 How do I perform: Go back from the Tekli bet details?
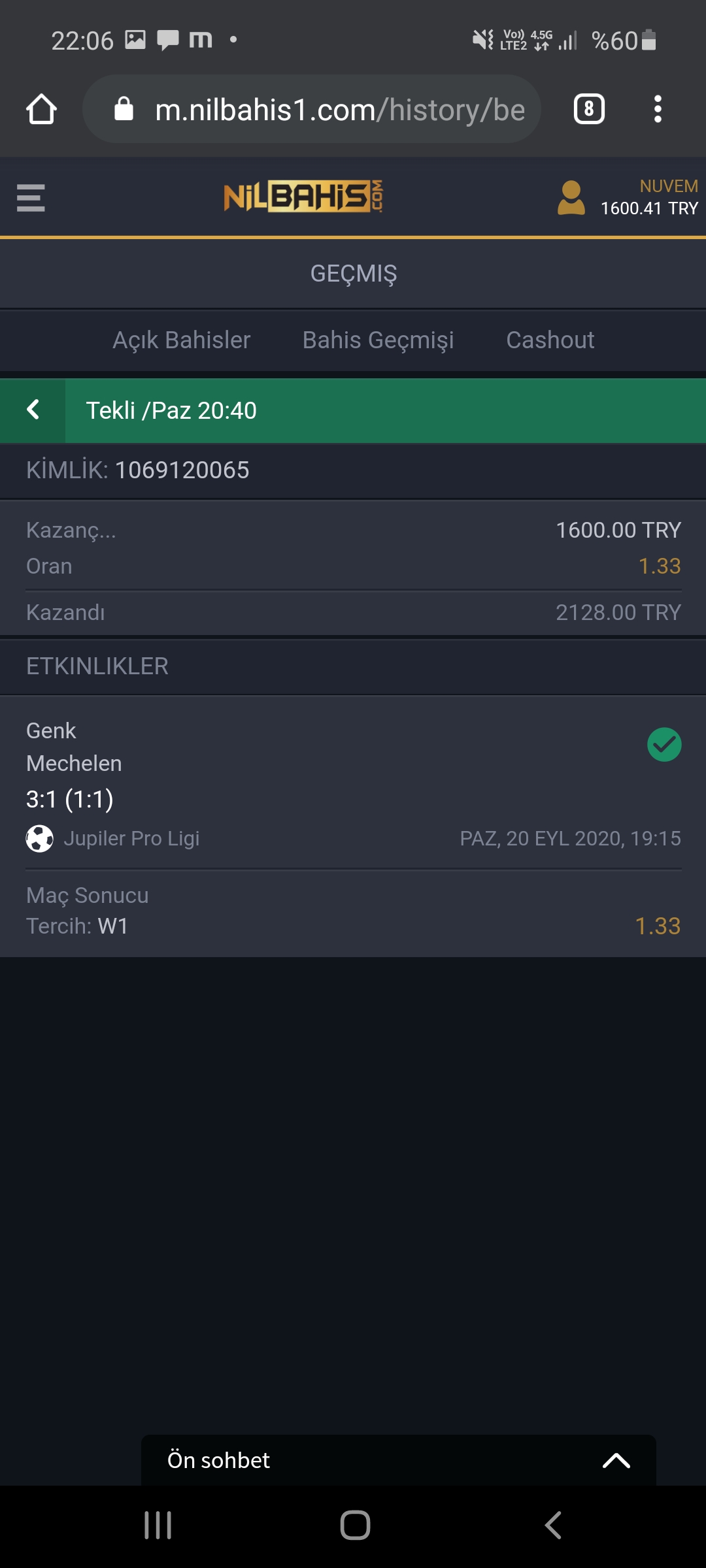point(33,410)
